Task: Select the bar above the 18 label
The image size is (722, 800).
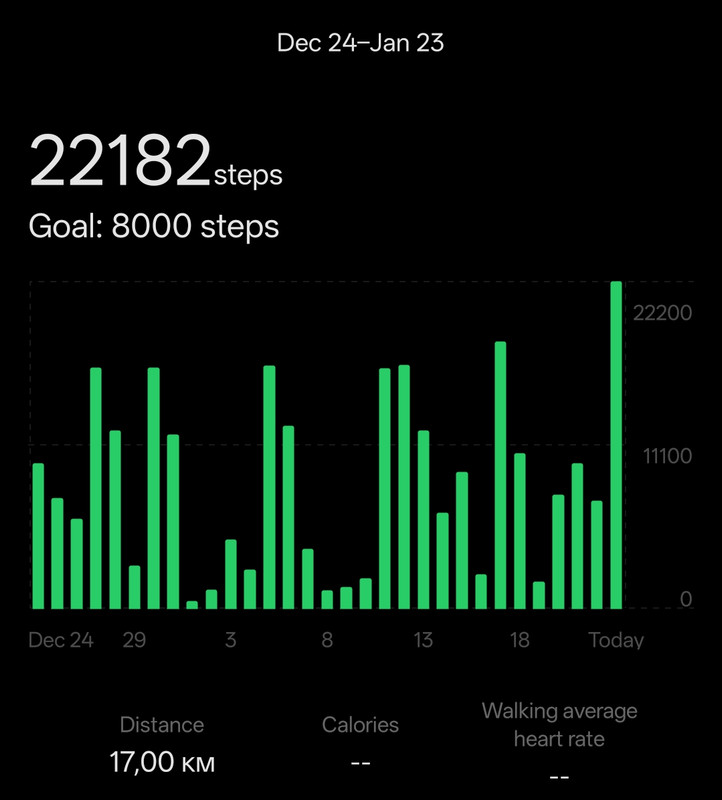Action: (519, 531)
